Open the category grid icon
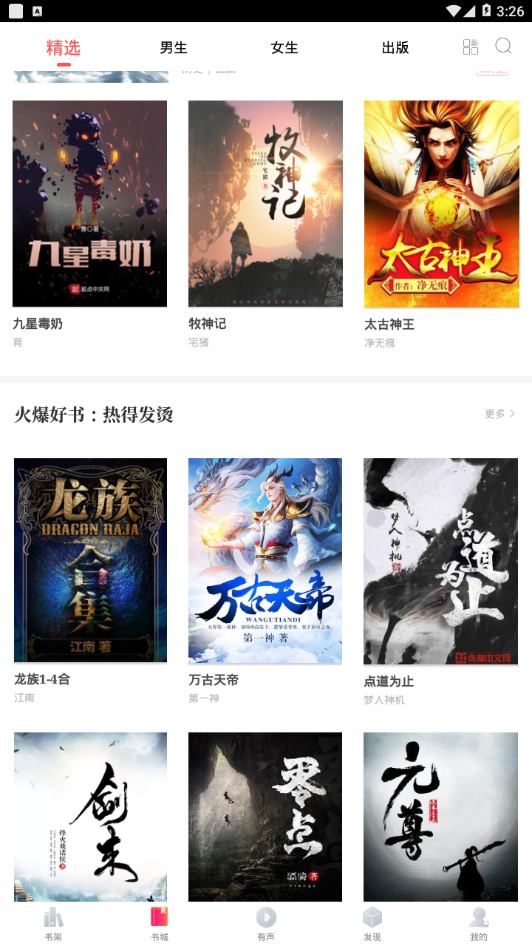Viewport: 532px width, 946px height. 470,47
